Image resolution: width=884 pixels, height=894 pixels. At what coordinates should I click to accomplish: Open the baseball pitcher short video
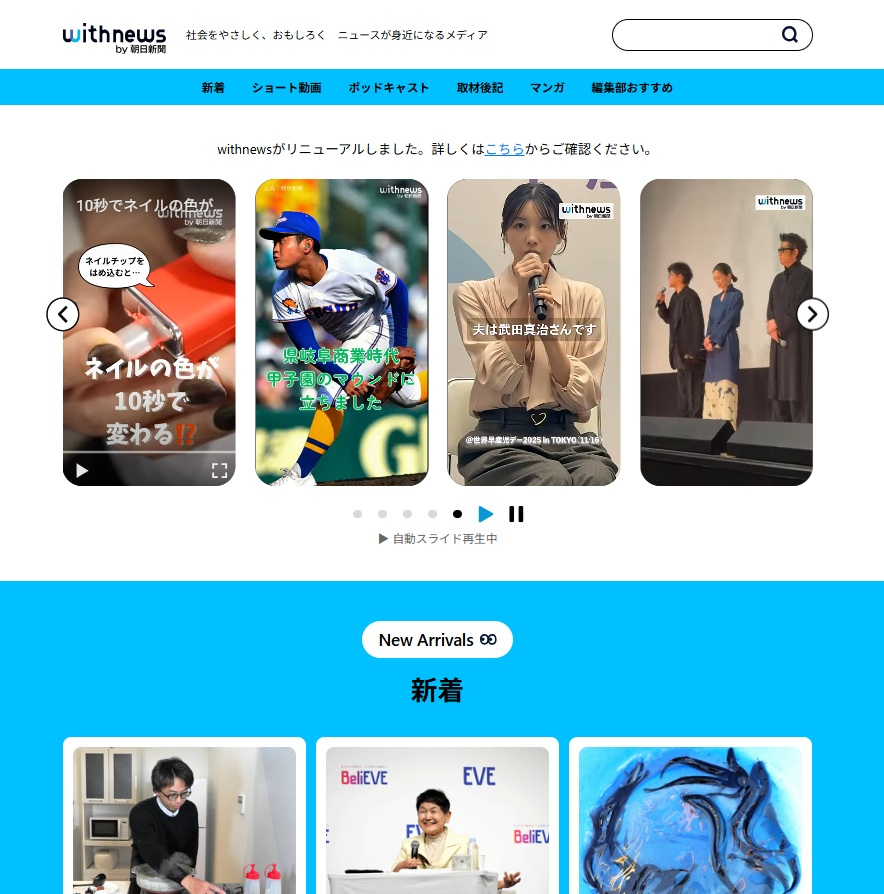tap(341, 332)
